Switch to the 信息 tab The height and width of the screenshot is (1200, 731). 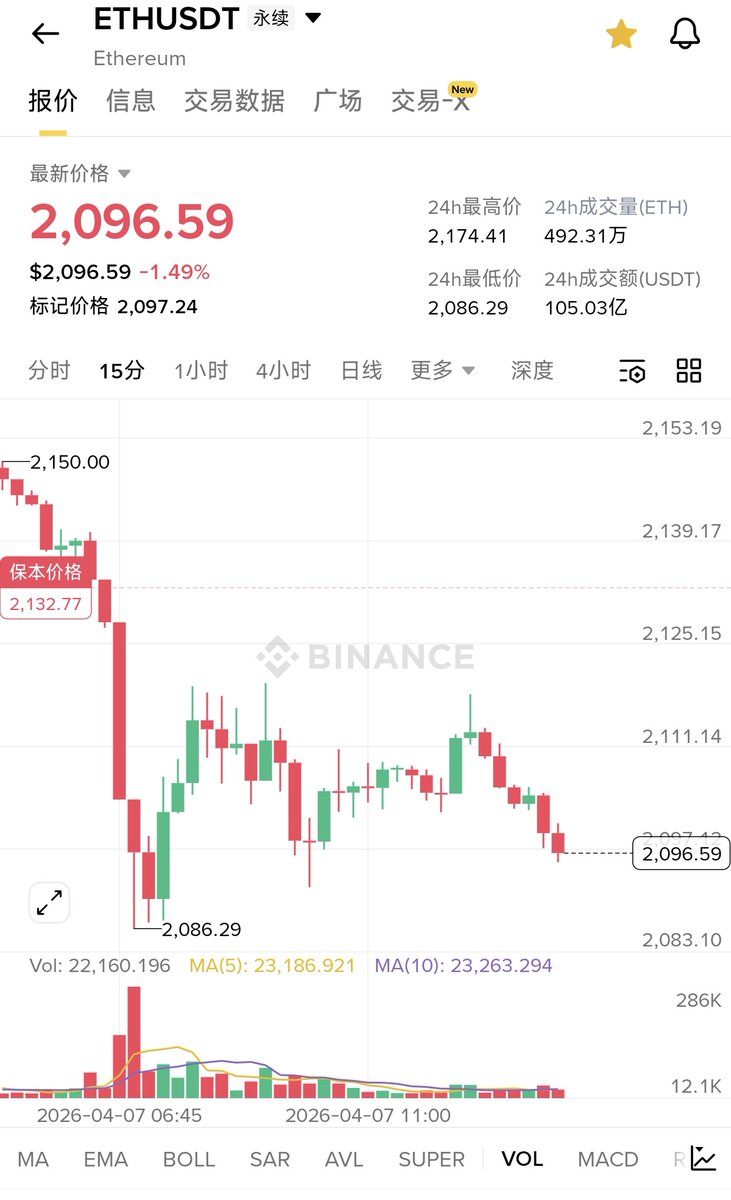tap(131, 100)
